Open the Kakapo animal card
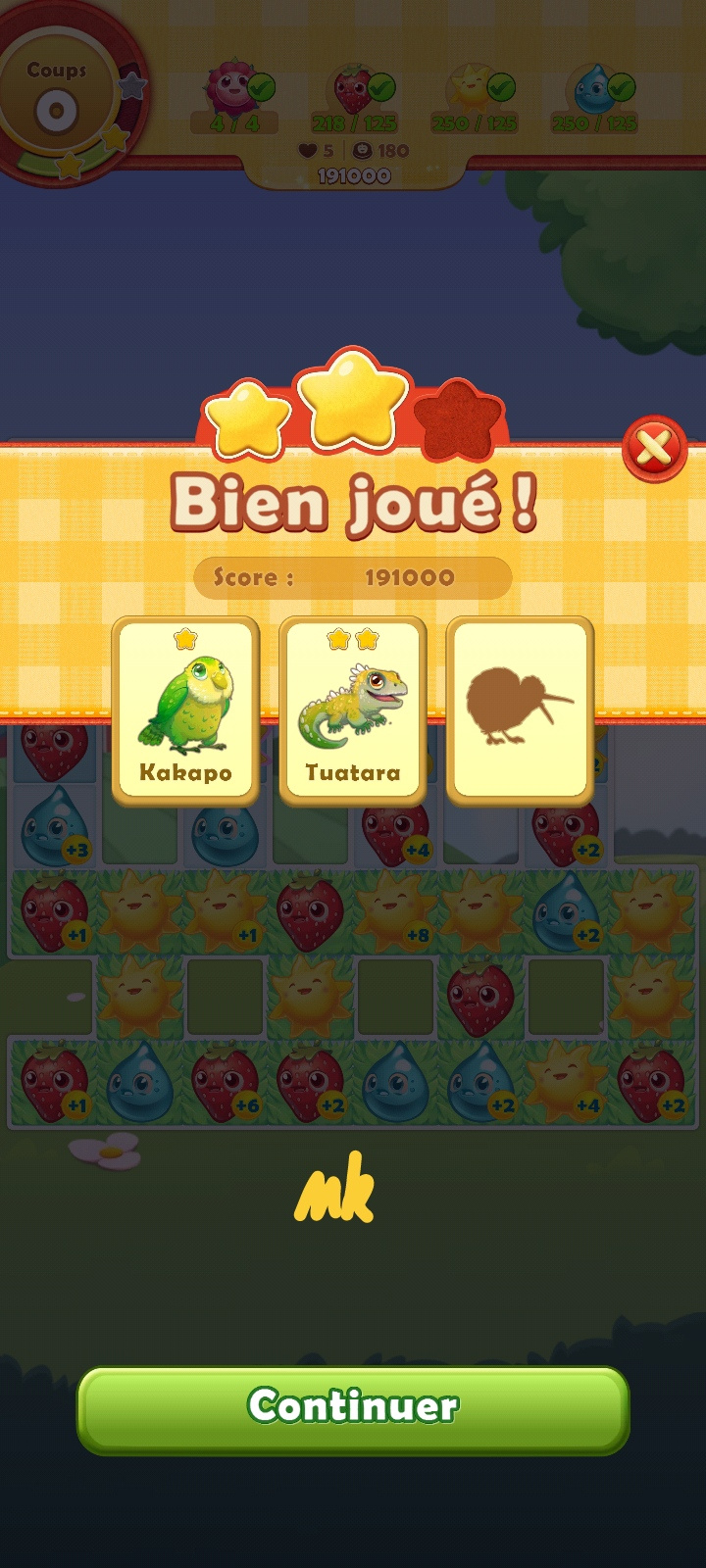 (x=185, y=710)
